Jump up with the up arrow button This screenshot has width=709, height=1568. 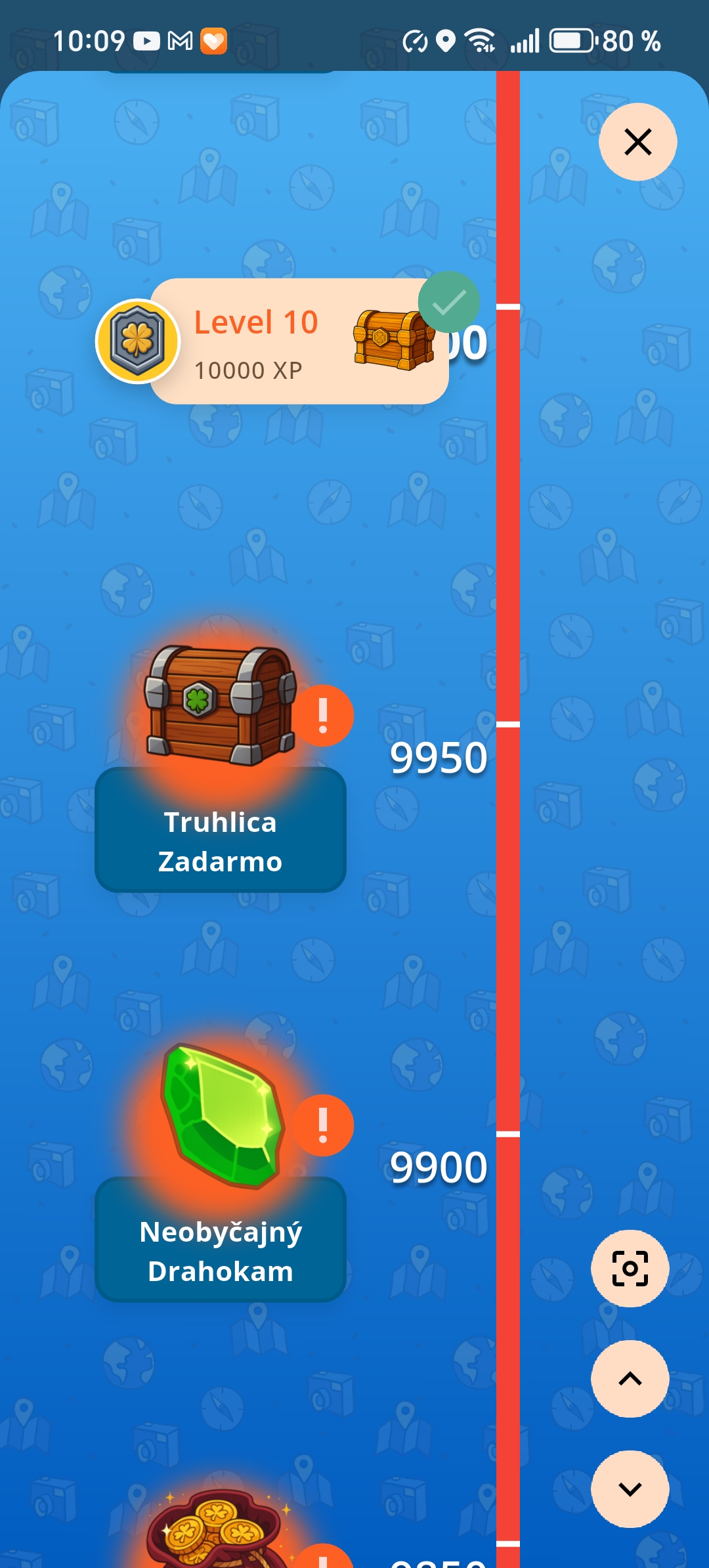pos(630,1378)
